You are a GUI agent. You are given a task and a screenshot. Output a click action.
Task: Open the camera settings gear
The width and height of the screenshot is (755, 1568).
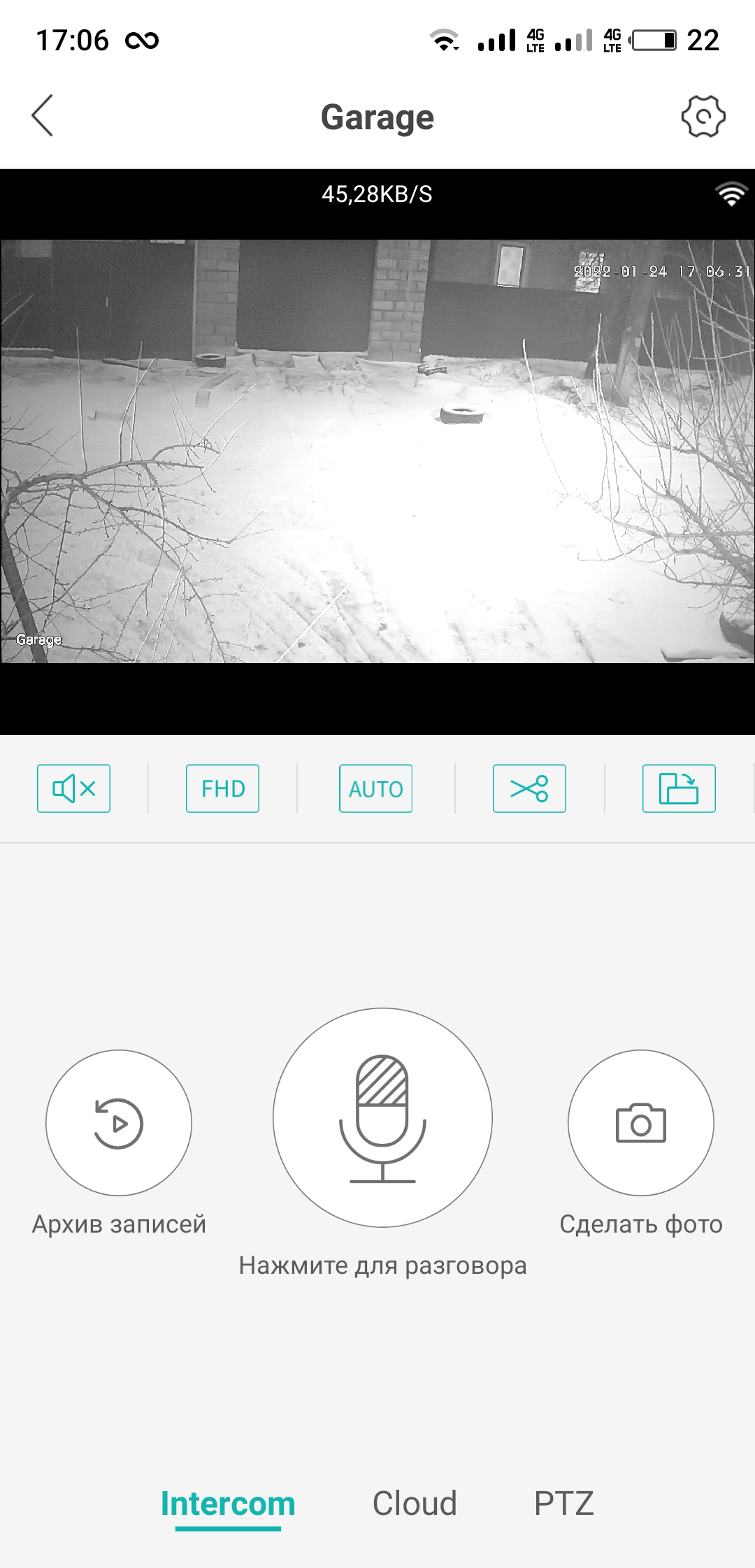(703, 116)
